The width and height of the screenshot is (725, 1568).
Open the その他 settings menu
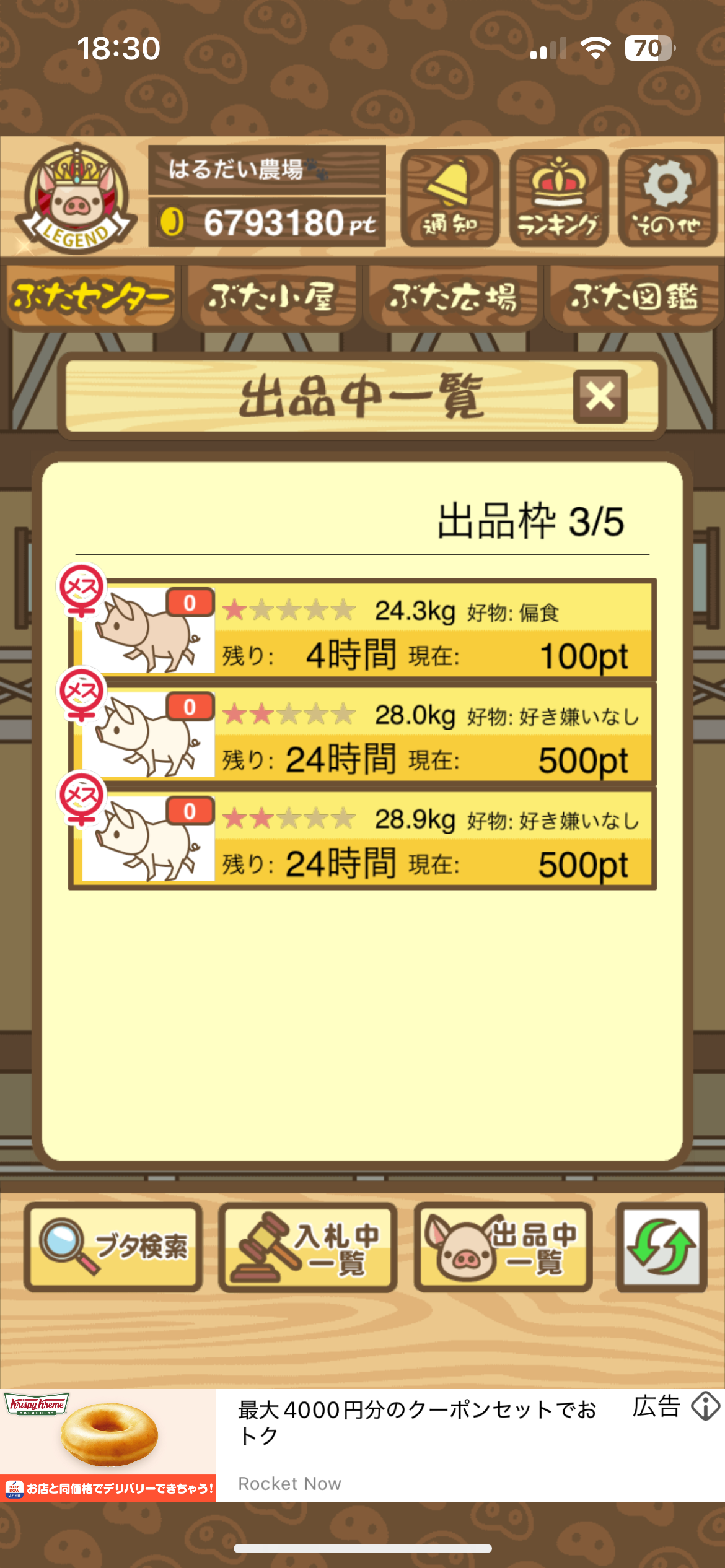click(667, 198)
